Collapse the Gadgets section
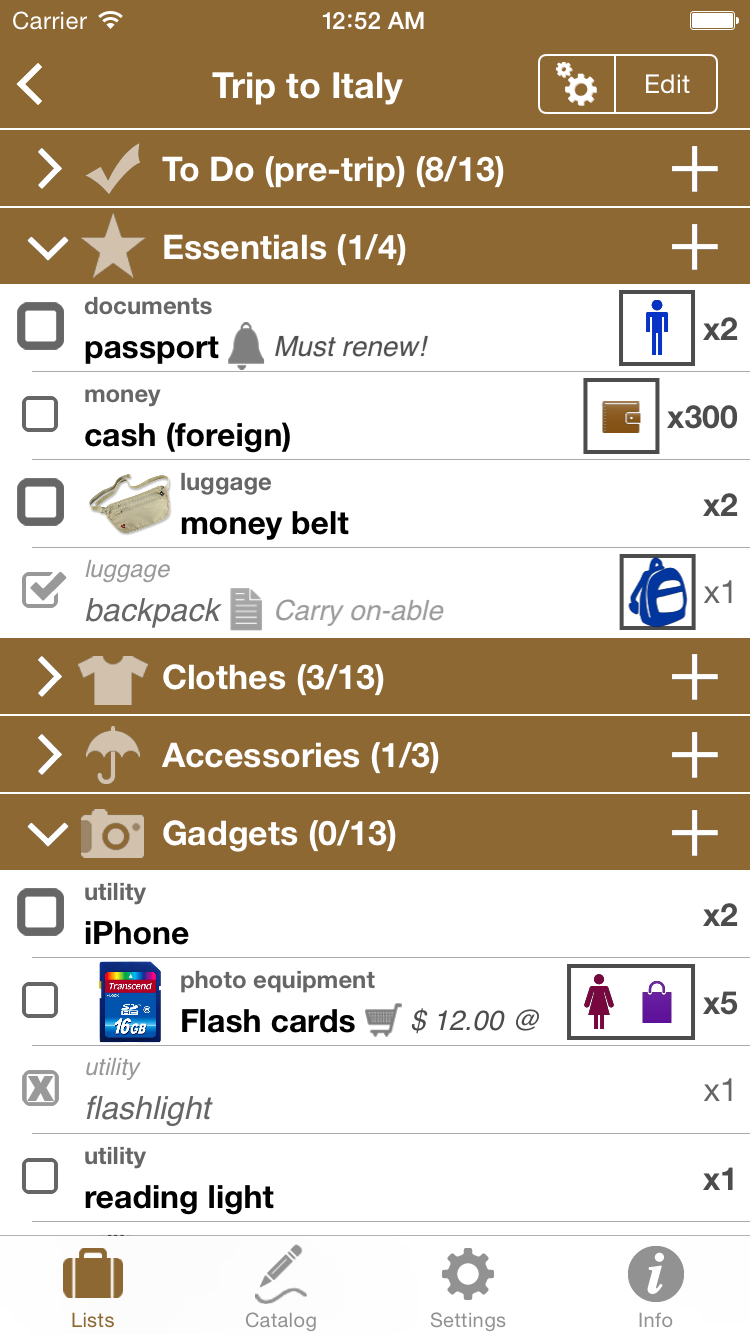The width and height of the screenshot is (750, 1334). pos(48,834)
